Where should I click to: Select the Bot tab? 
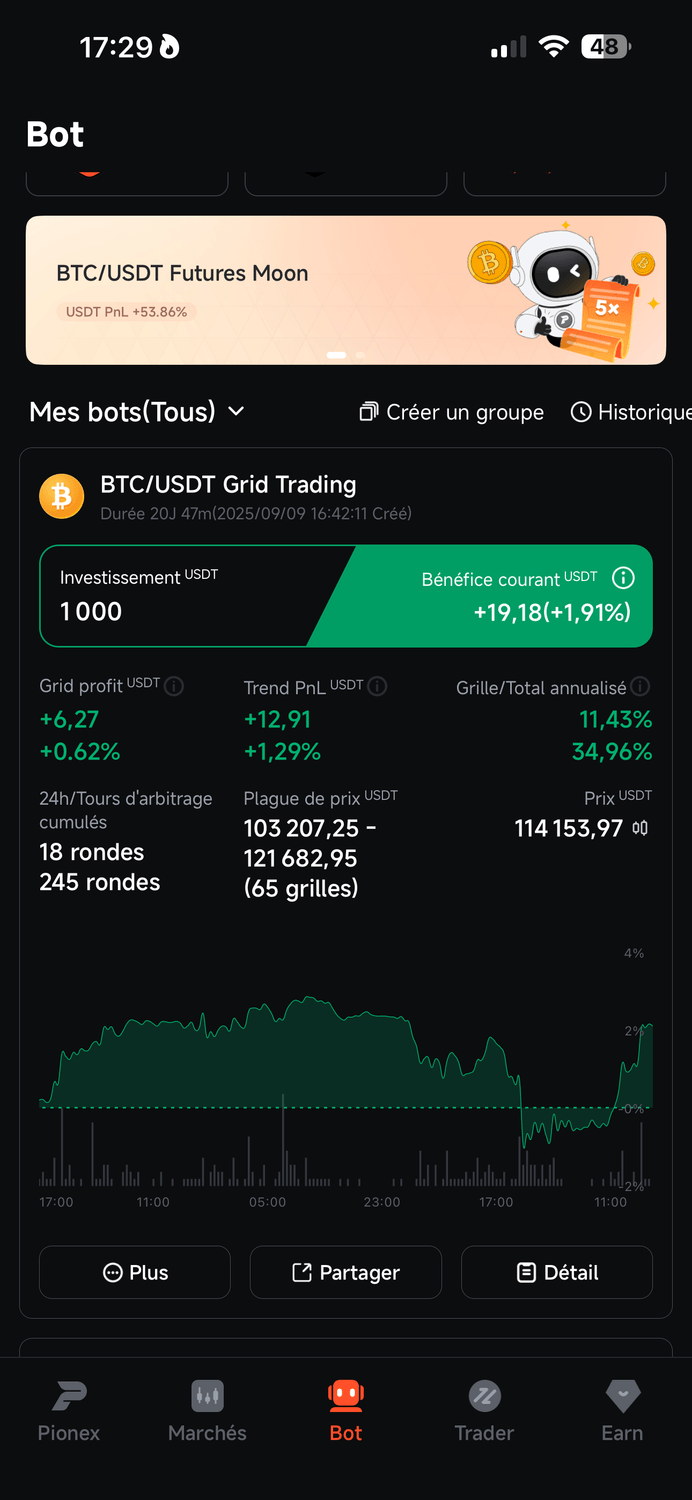coord(346,1411)
